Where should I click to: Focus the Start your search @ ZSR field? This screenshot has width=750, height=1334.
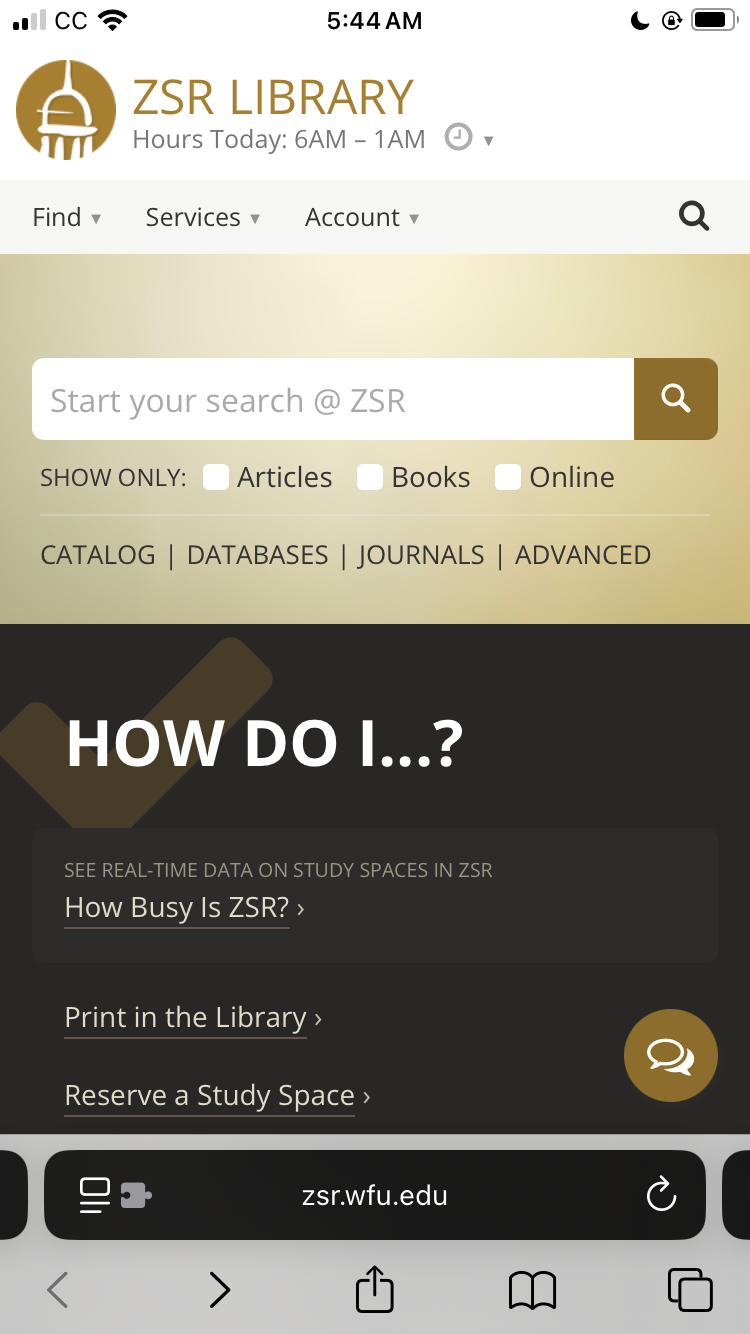(332, 400)
